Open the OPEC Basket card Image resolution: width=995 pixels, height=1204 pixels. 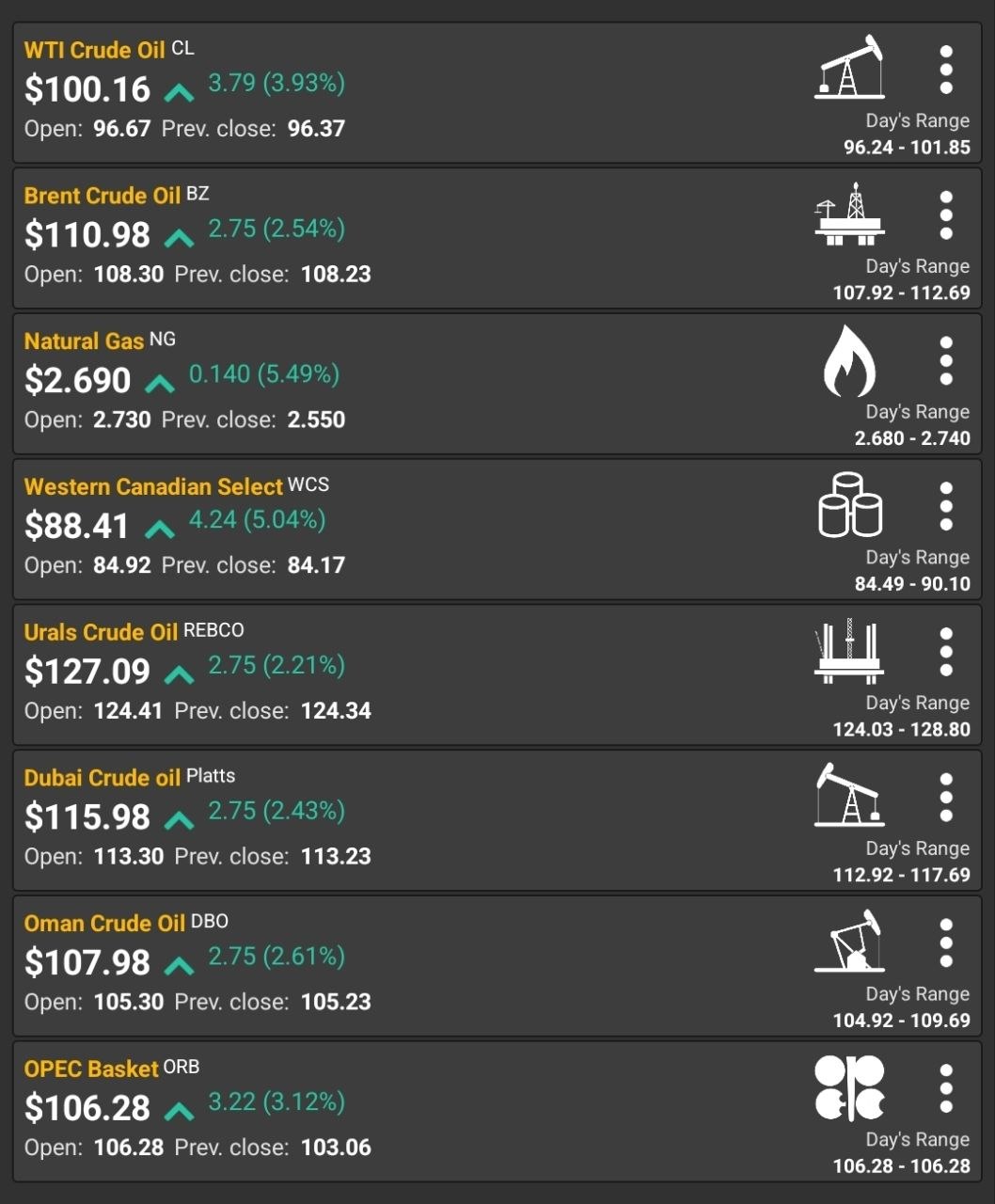click(x=497, y=1112)
